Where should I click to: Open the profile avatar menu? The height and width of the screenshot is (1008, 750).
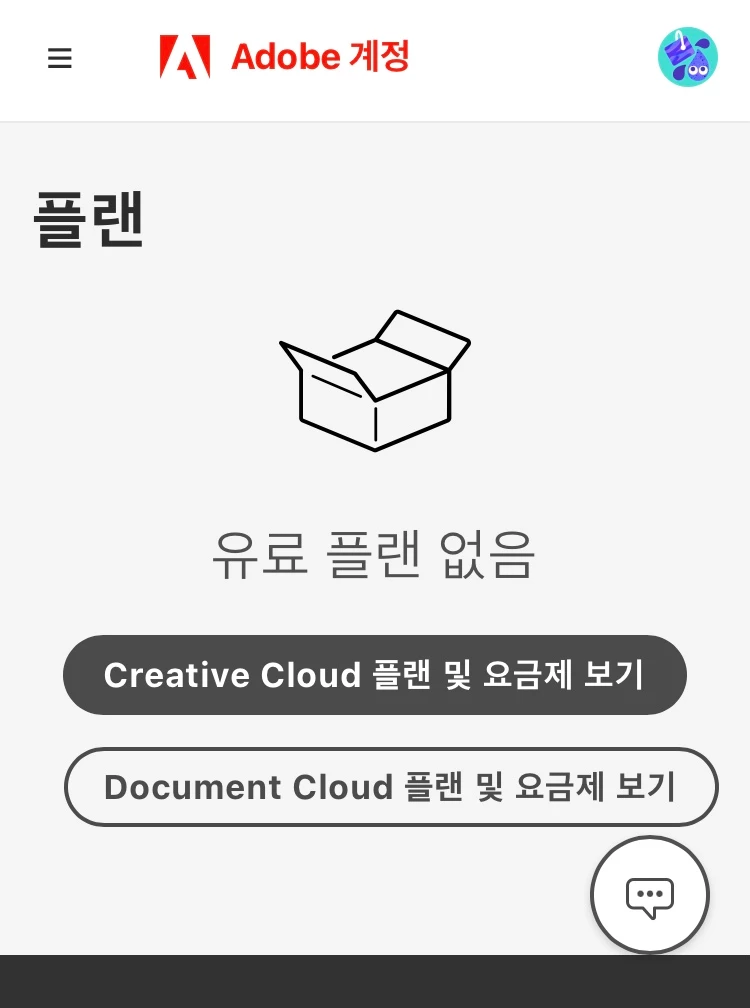(687, 57)
